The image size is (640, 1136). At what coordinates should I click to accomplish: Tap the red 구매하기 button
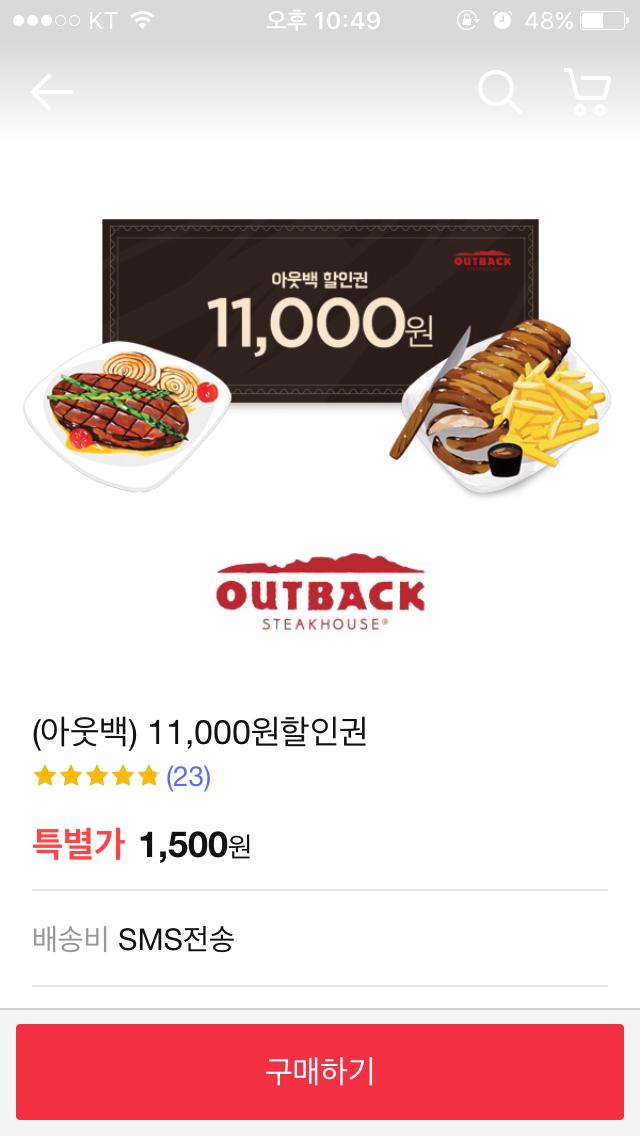pyautogui.click(x=320, y=1071)
